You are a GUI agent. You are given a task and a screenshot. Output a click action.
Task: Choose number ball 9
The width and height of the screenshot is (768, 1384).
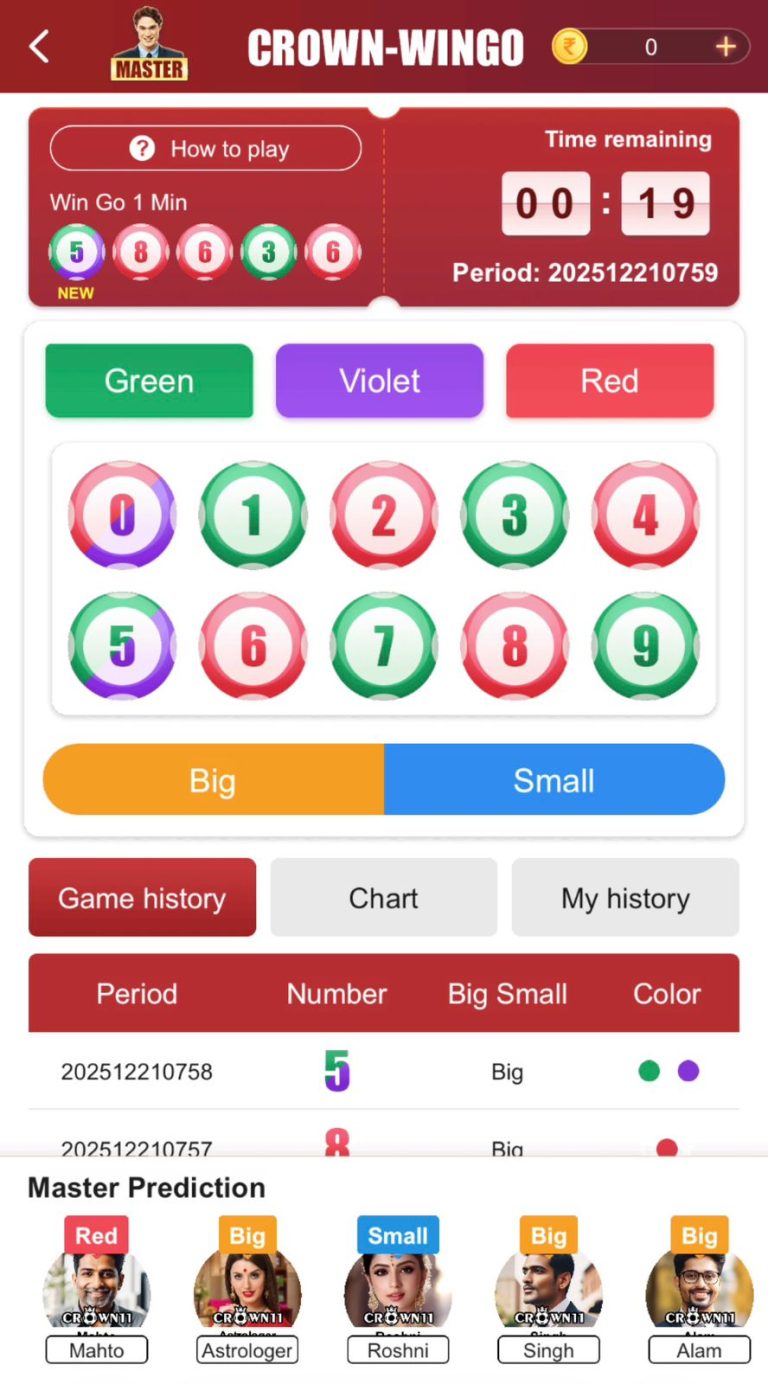646,646
